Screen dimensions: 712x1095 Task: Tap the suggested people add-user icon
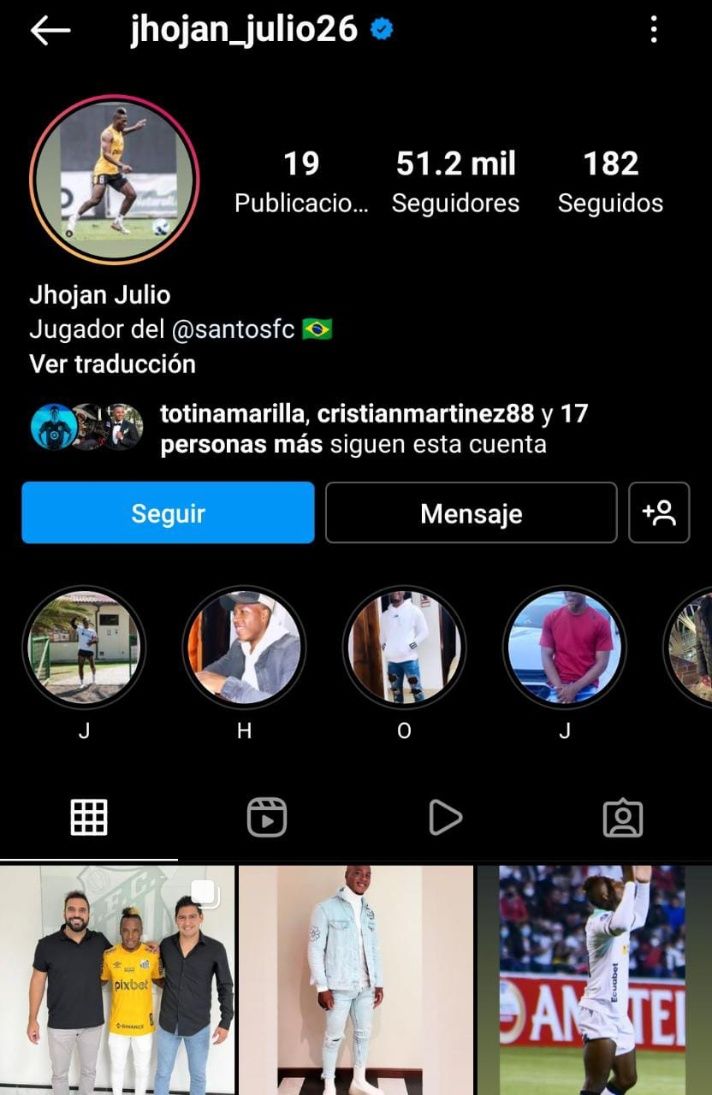pos(659,513)
